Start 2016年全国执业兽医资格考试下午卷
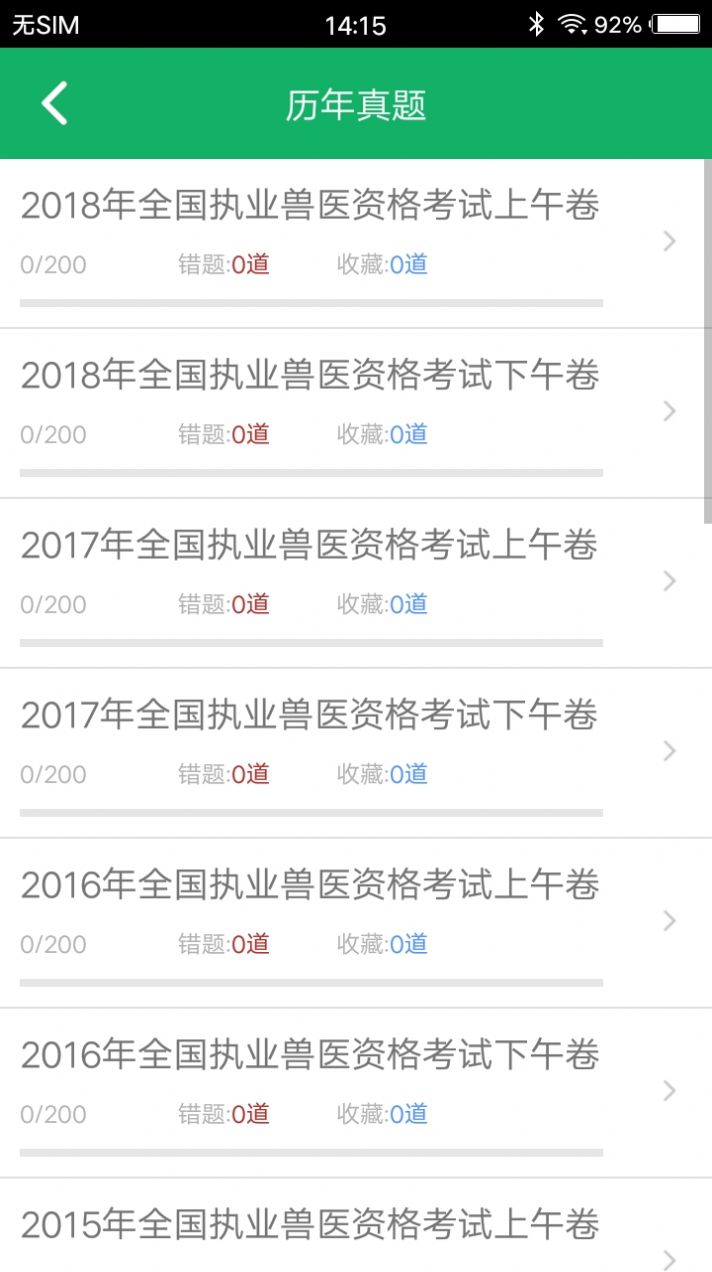 [x=310, y=1056]
